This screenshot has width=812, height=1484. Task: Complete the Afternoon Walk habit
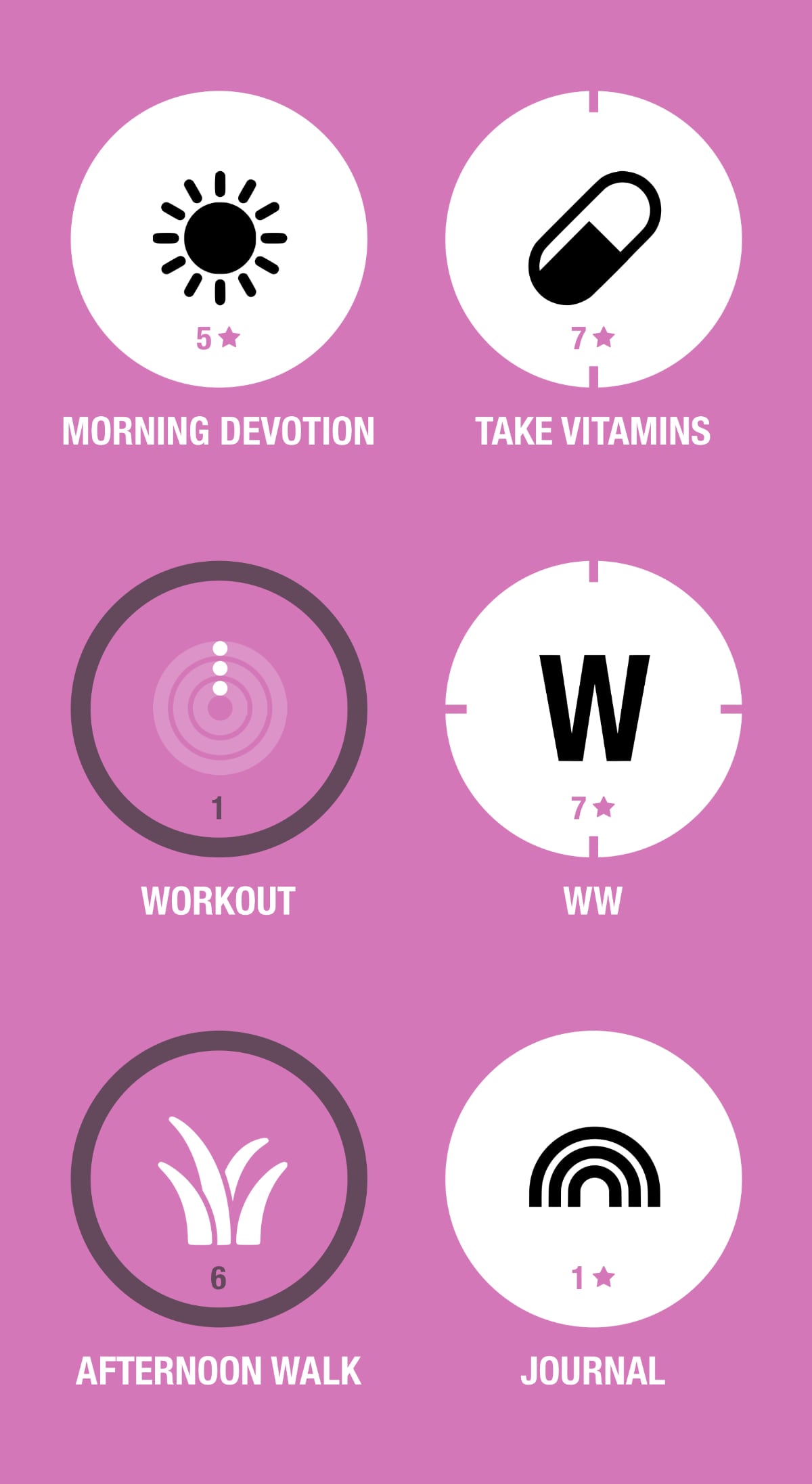click(x=219, y=1179)
